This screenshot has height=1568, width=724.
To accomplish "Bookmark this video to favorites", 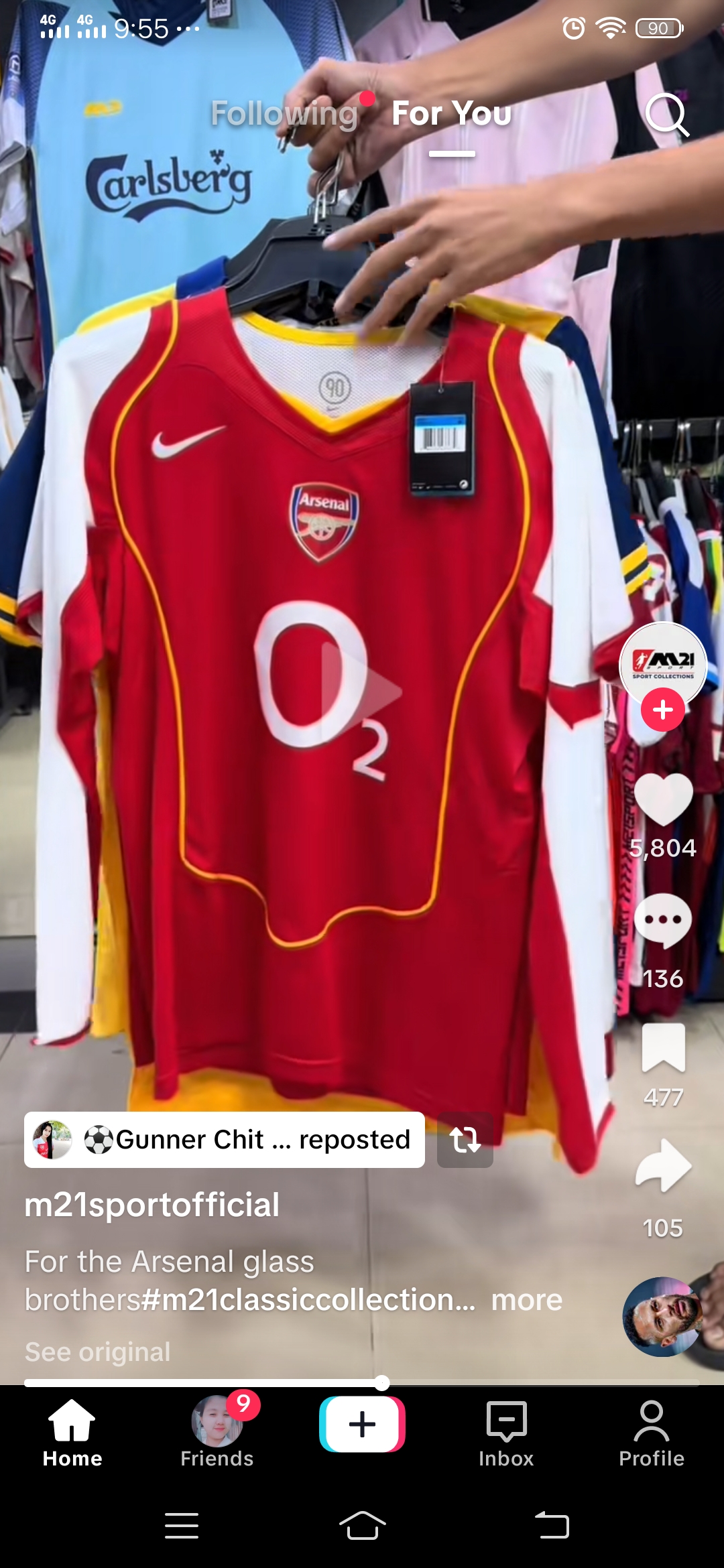I will point(663,1047).
